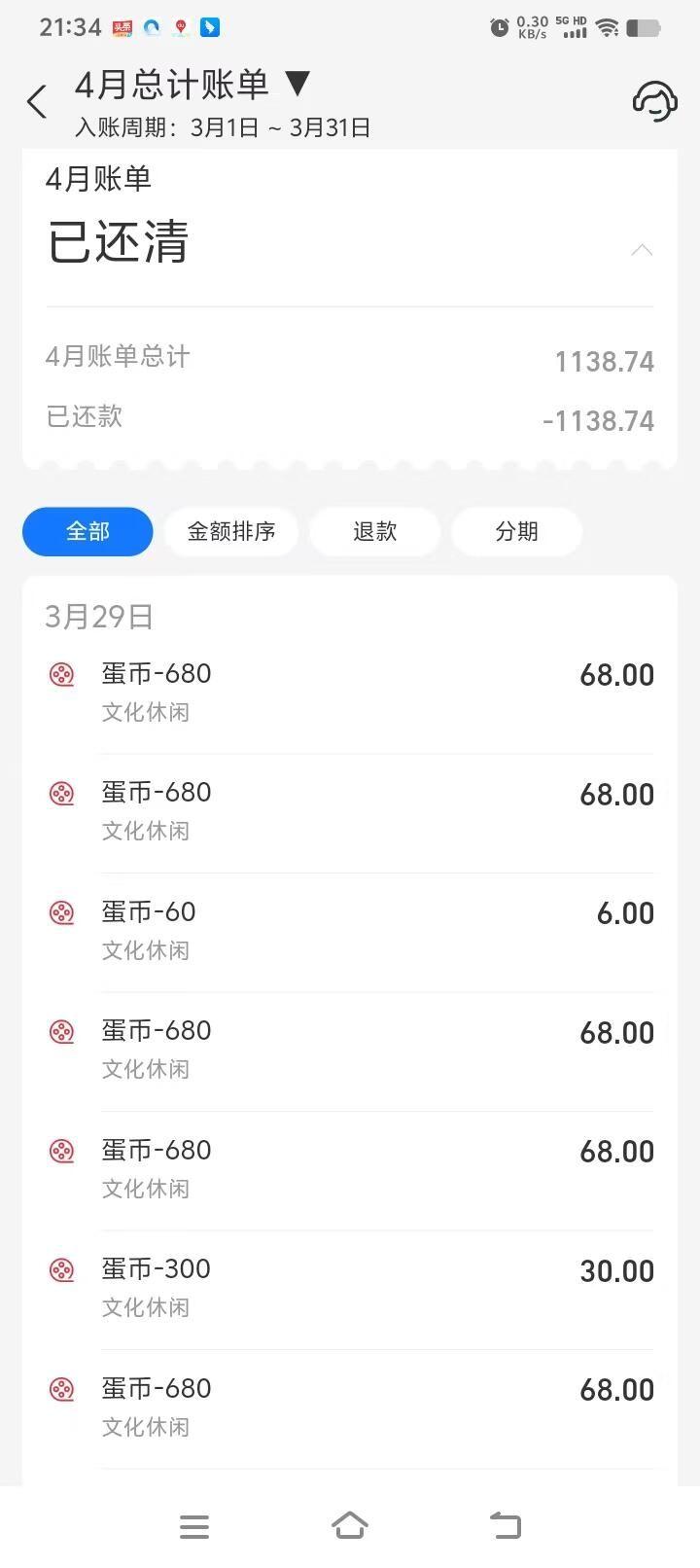This screenshot has height=1568, width=700.
Task: Open the system recent apps menu
Action: (194, 1526)
